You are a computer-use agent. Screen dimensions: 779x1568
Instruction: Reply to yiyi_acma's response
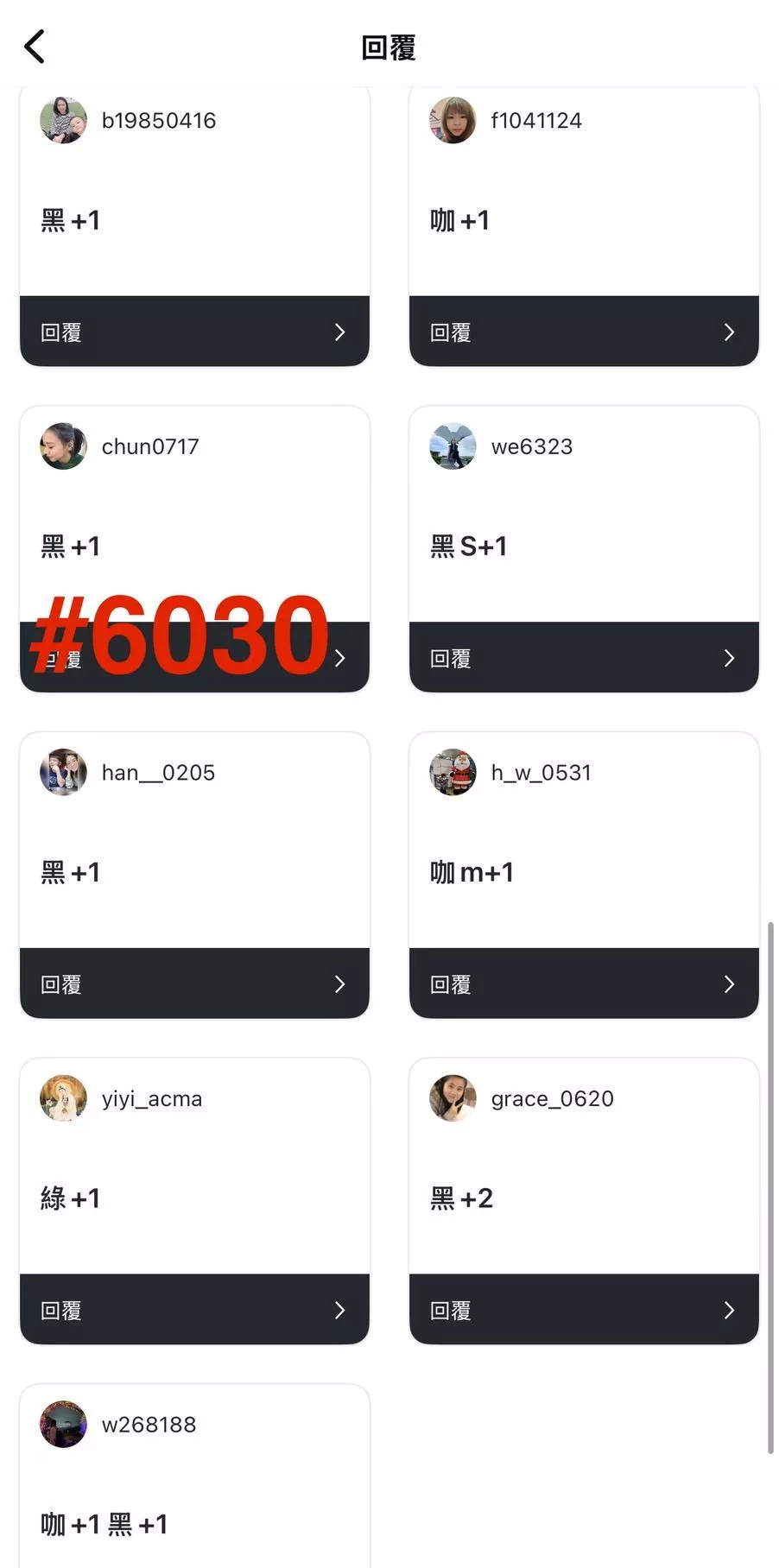click(194, 1310)
